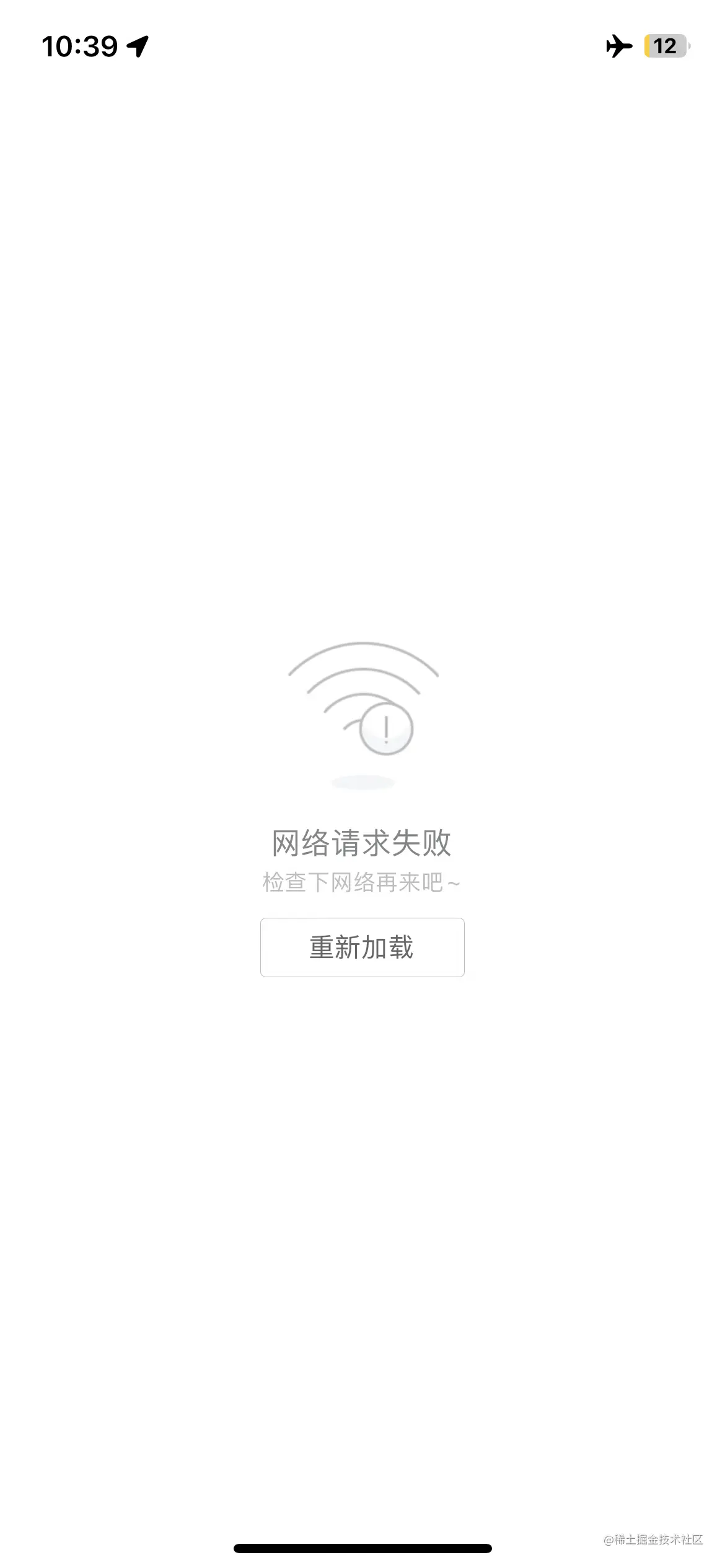Screen dimensions: 725x1568
Task: Tap the 重新加载 reload button
Action: [362, 947]
